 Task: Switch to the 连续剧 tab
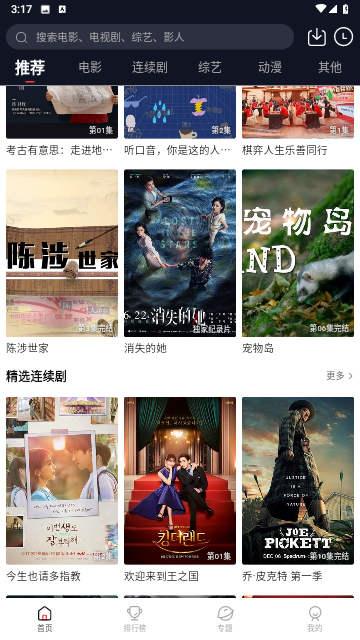pyautogui.click(x=149, y=67)
